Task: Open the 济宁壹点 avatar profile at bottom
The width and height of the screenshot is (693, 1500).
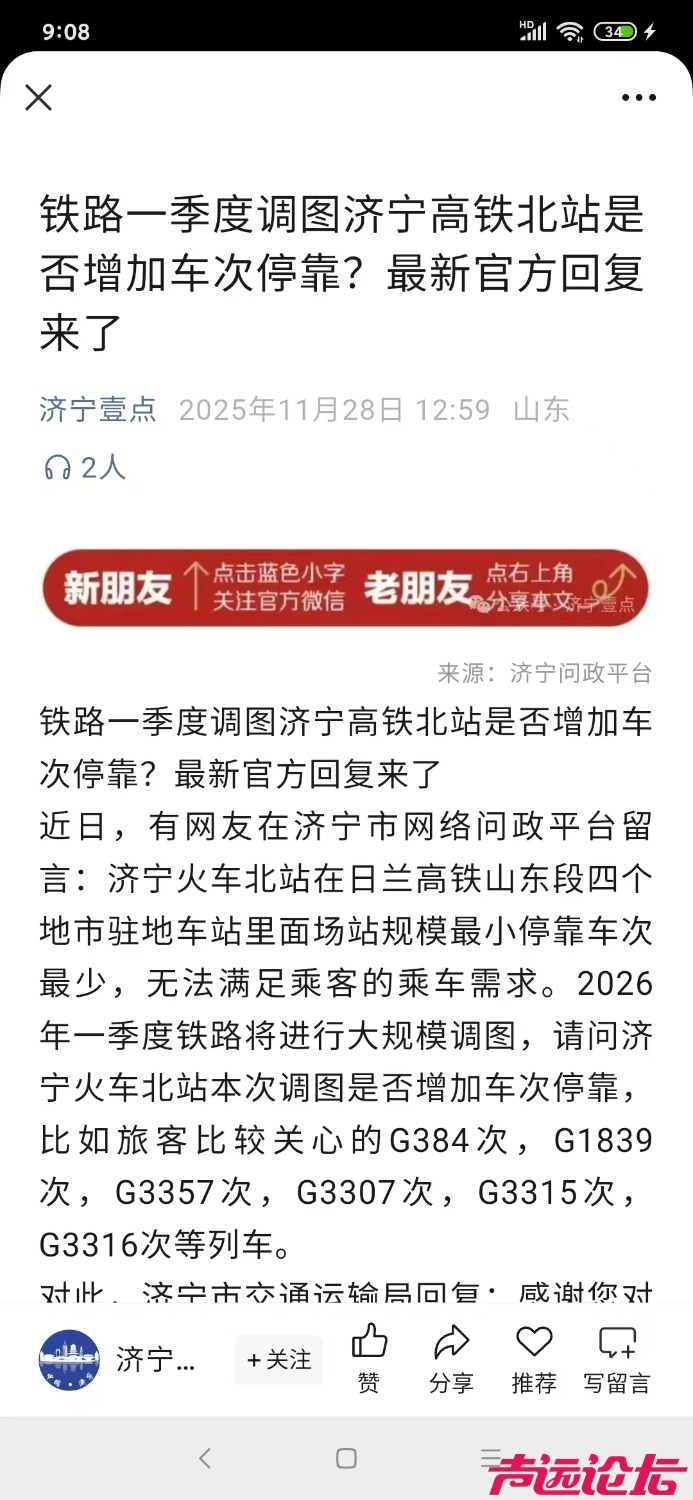Action: point(69,1360)
